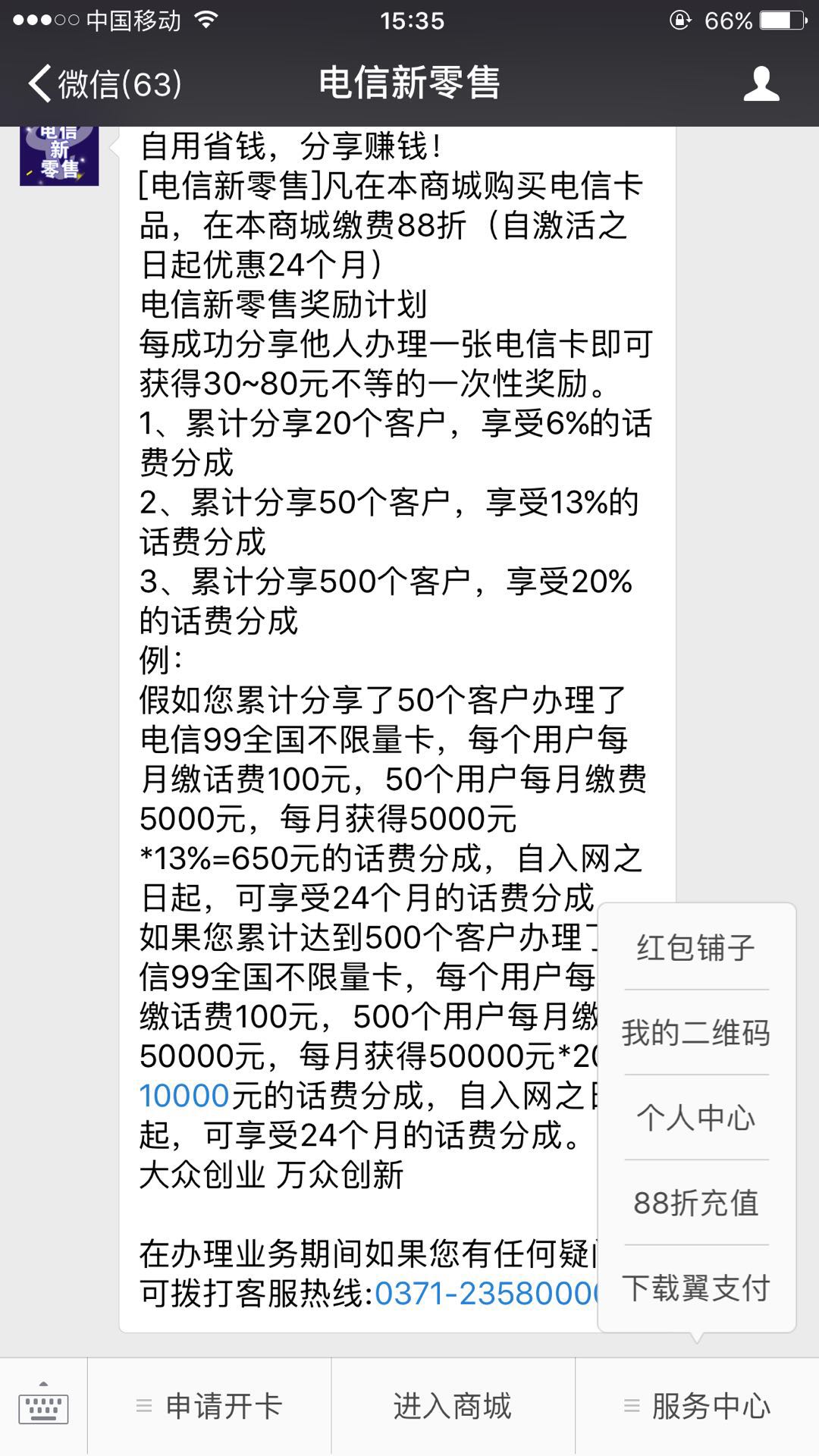Select 红包铺子 from the popup menu
The height and width of the screenshot is (1456, 819).
coord(696,948)
